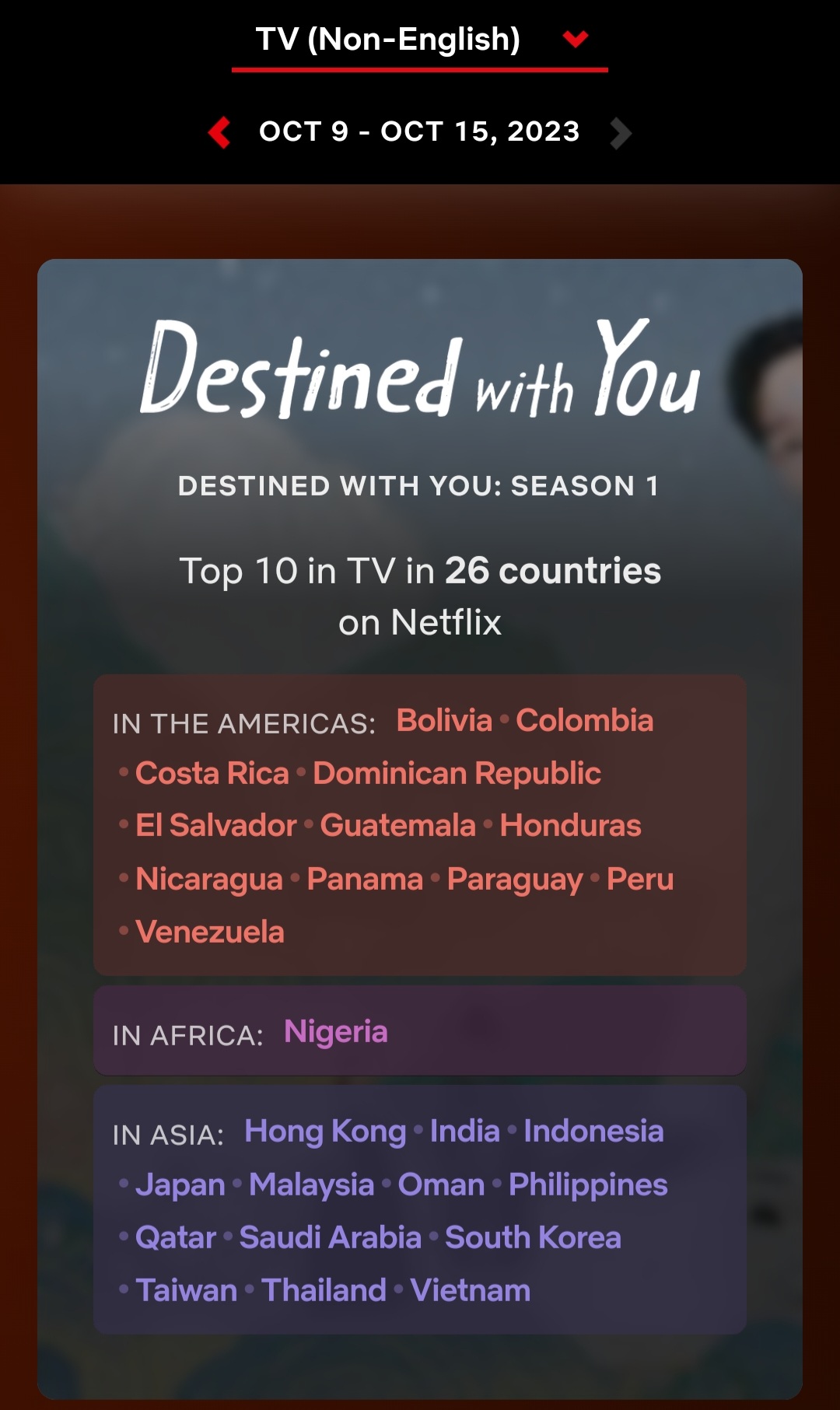Viewport: 840px width, 1410px height.
Task: Open the Peru country link
Action: point(639,880)
